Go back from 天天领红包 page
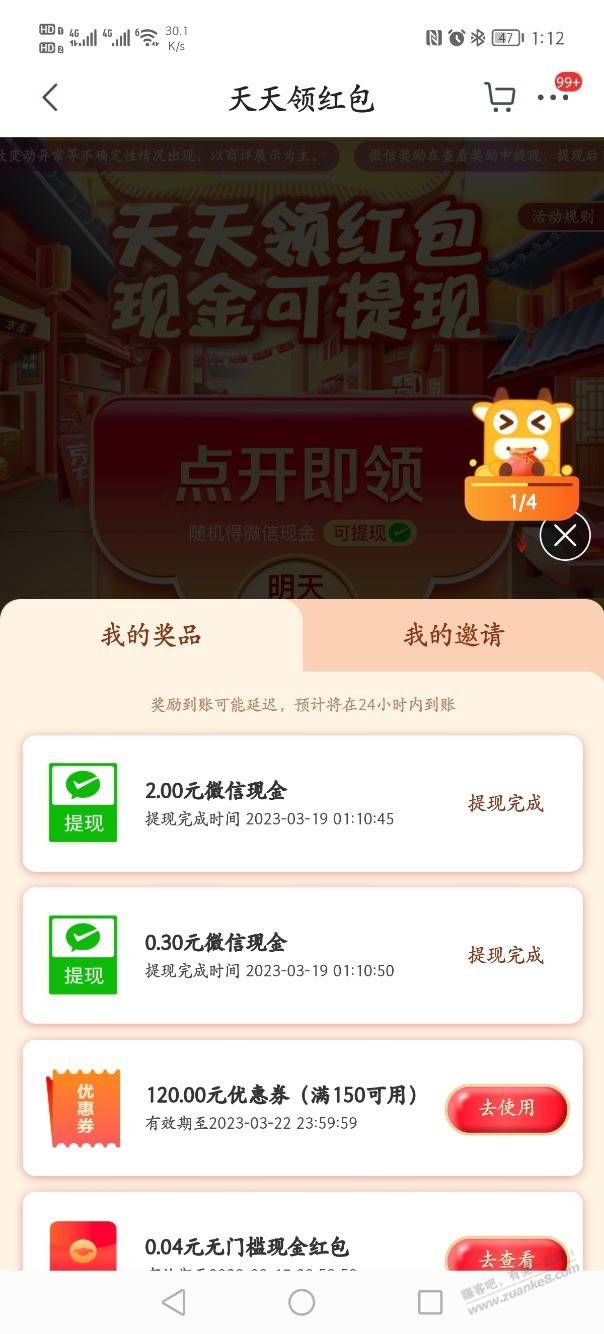The image size is (604, 1334). (x=50, y=98)
